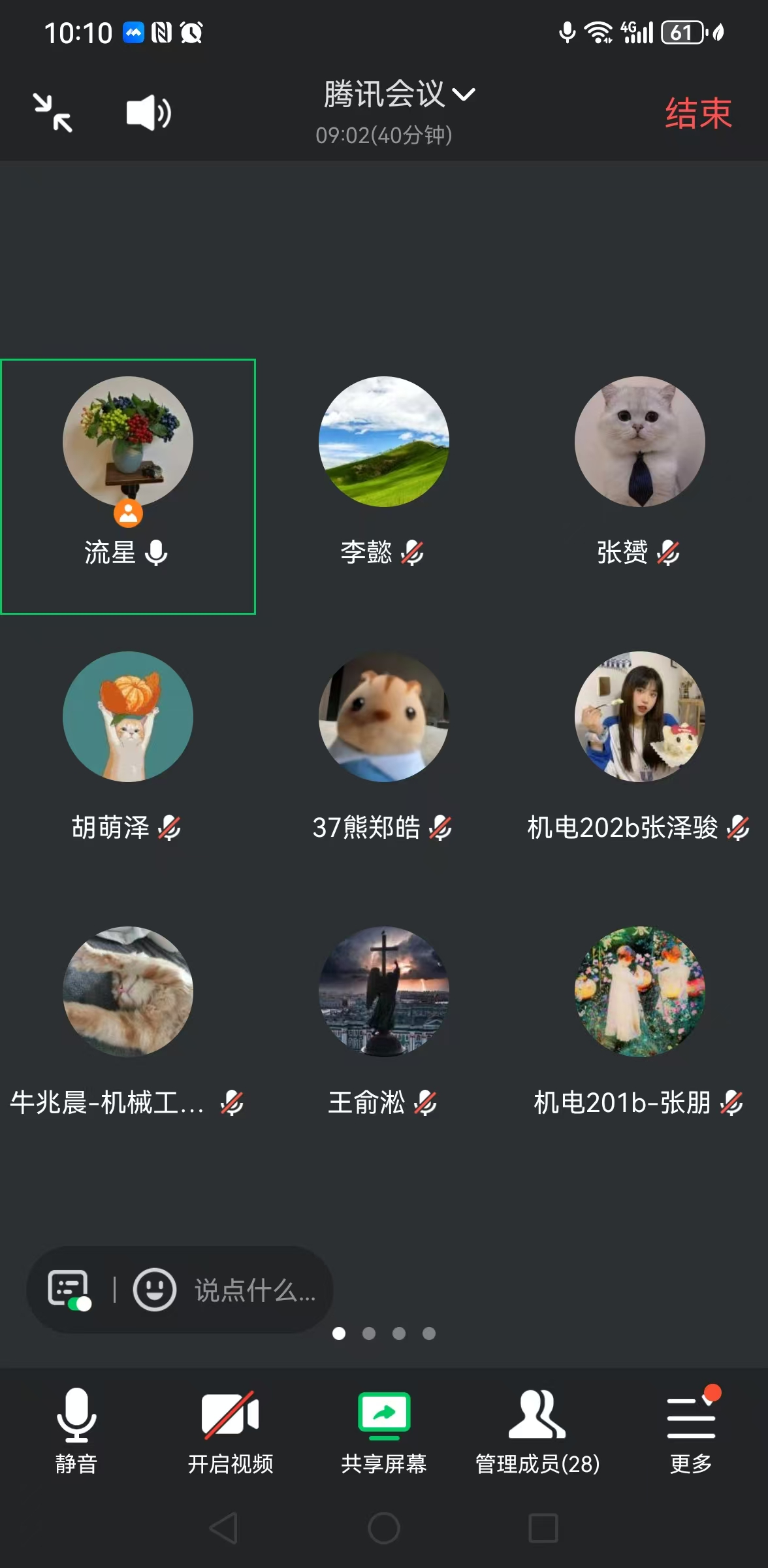
Task: Open the chat message panel icon
Action: tap(69, 1290)
